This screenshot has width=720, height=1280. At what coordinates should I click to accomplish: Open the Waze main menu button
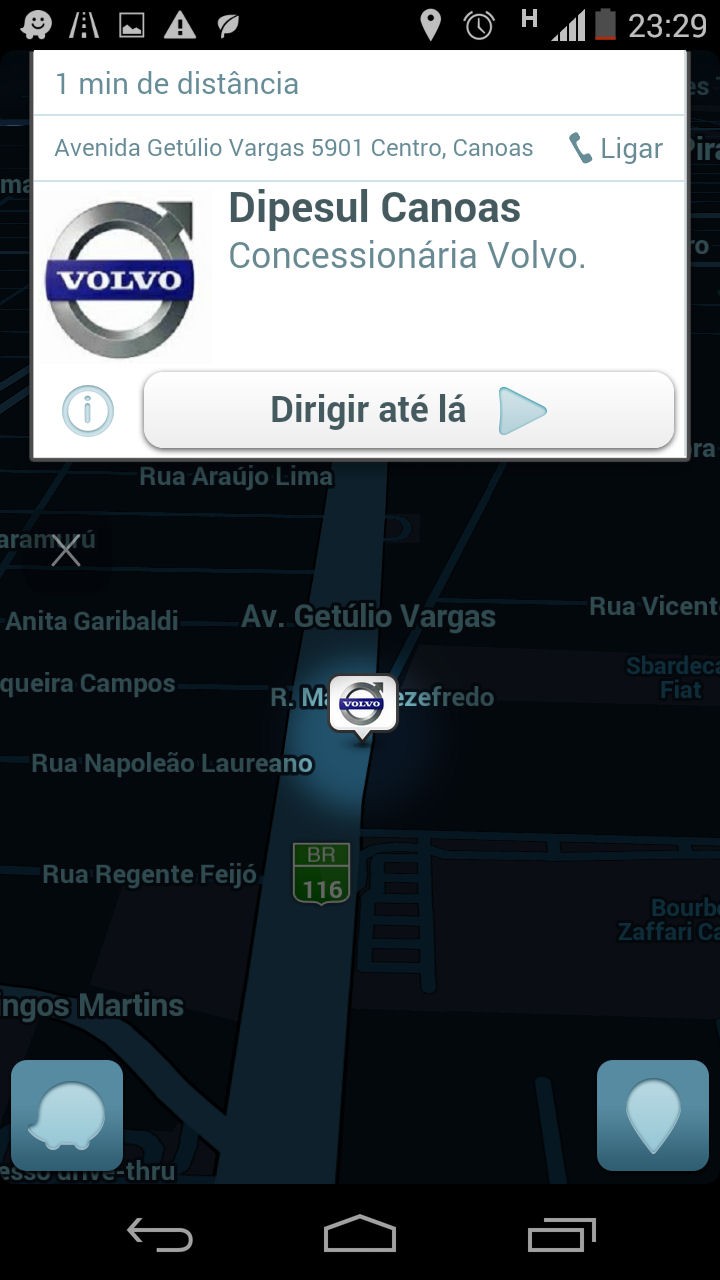tap(67, 1115)
